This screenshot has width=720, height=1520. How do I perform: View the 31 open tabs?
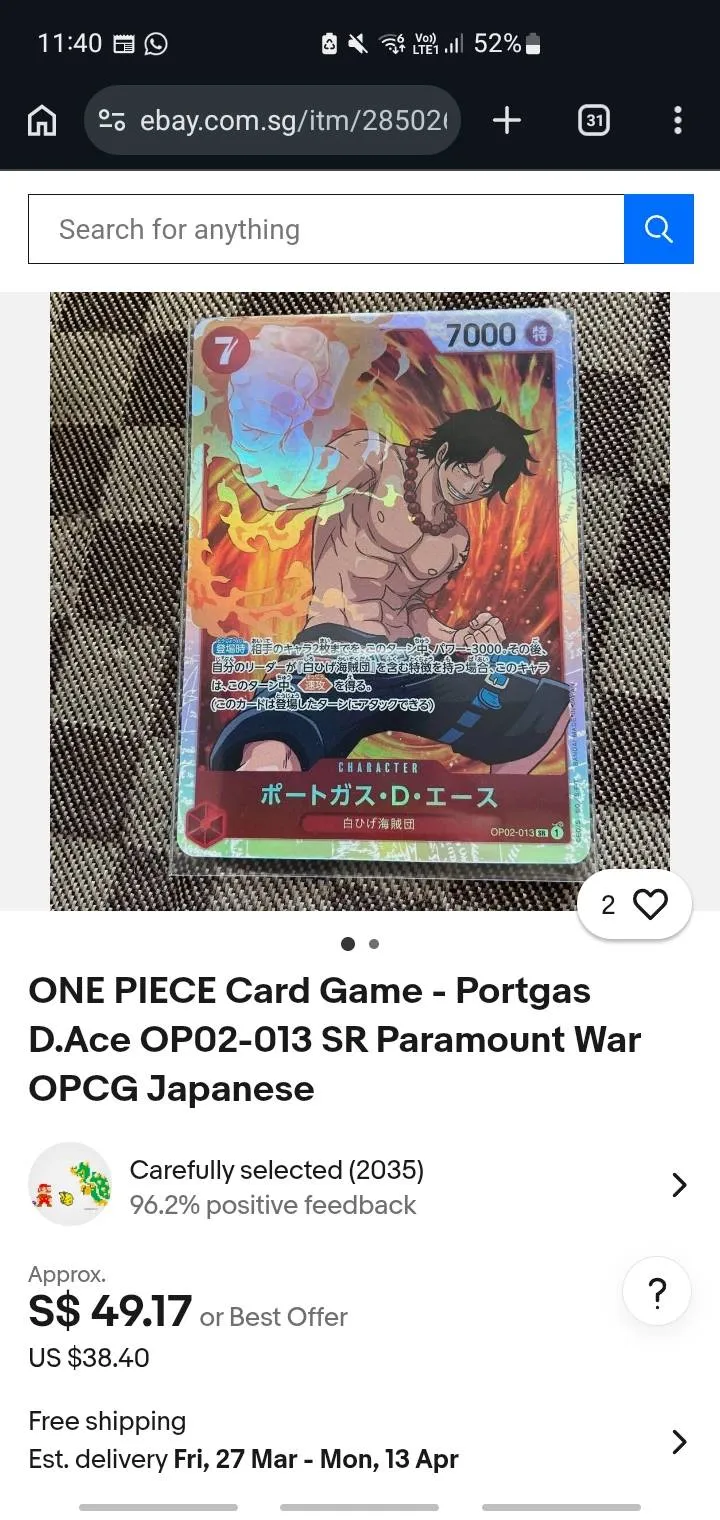click(x=594, y=121)
